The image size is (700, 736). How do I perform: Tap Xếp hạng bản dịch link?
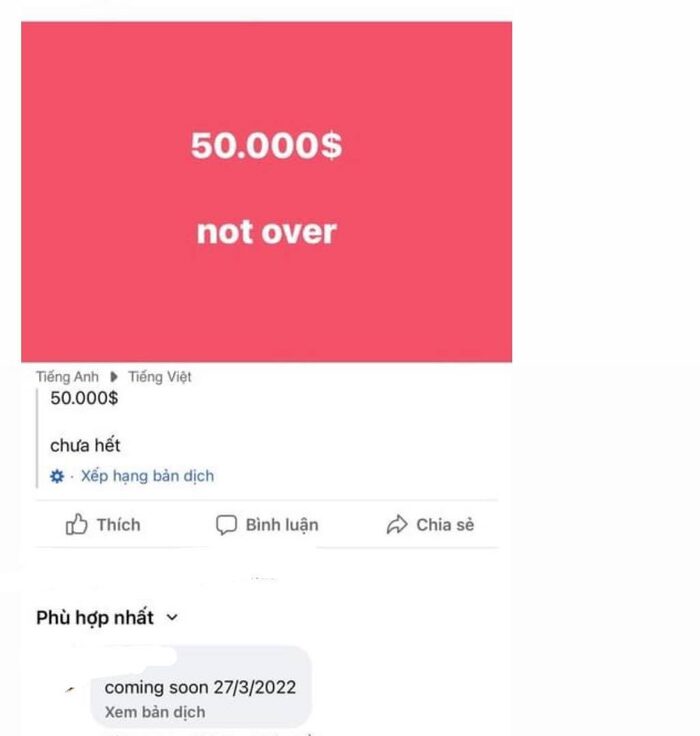tap(147, 476)
